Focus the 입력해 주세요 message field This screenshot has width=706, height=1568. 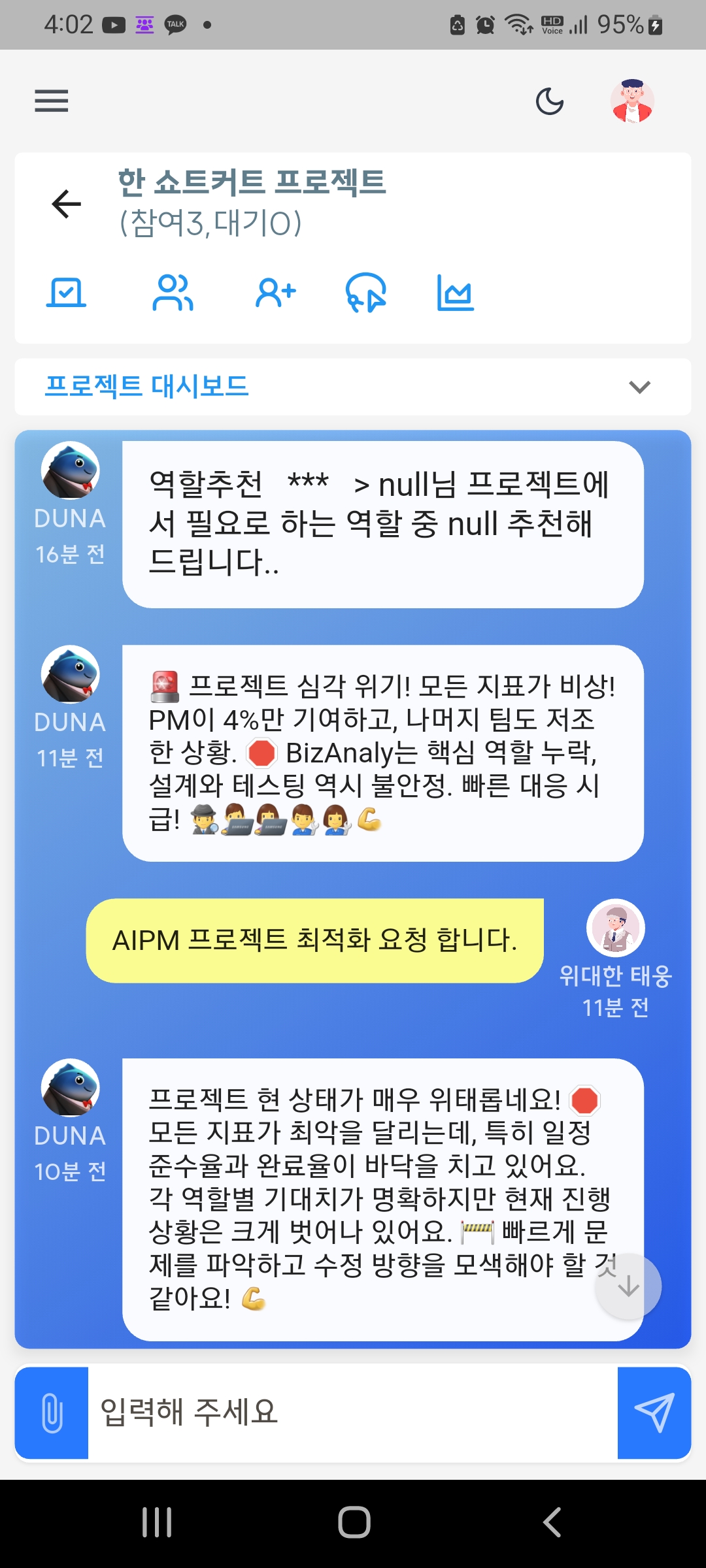pyautogui.click(x=353, y=1413)
